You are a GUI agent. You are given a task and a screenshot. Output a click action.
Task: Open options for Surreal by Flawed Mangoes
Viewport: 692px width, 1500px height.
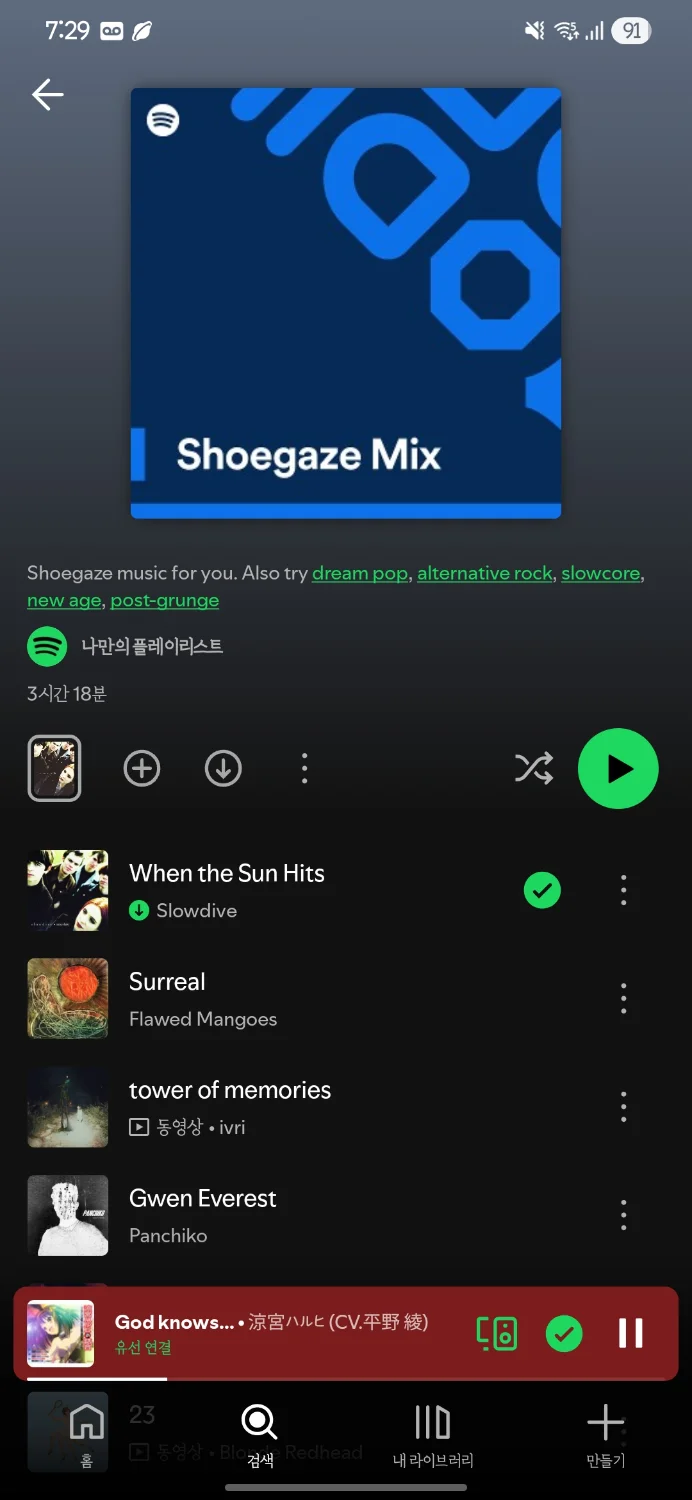623,998
